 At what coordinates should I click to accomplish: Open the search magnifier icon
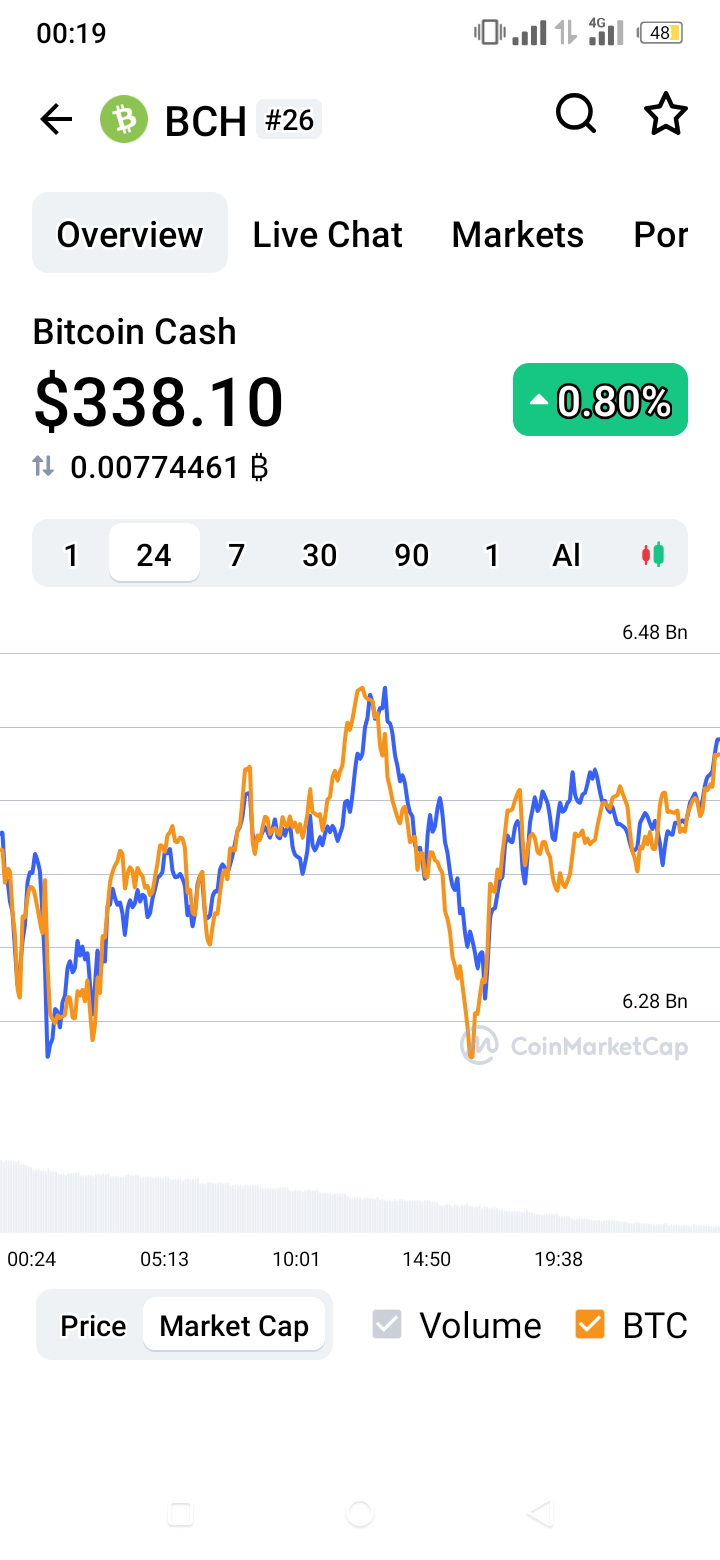(x=576, y=115)
